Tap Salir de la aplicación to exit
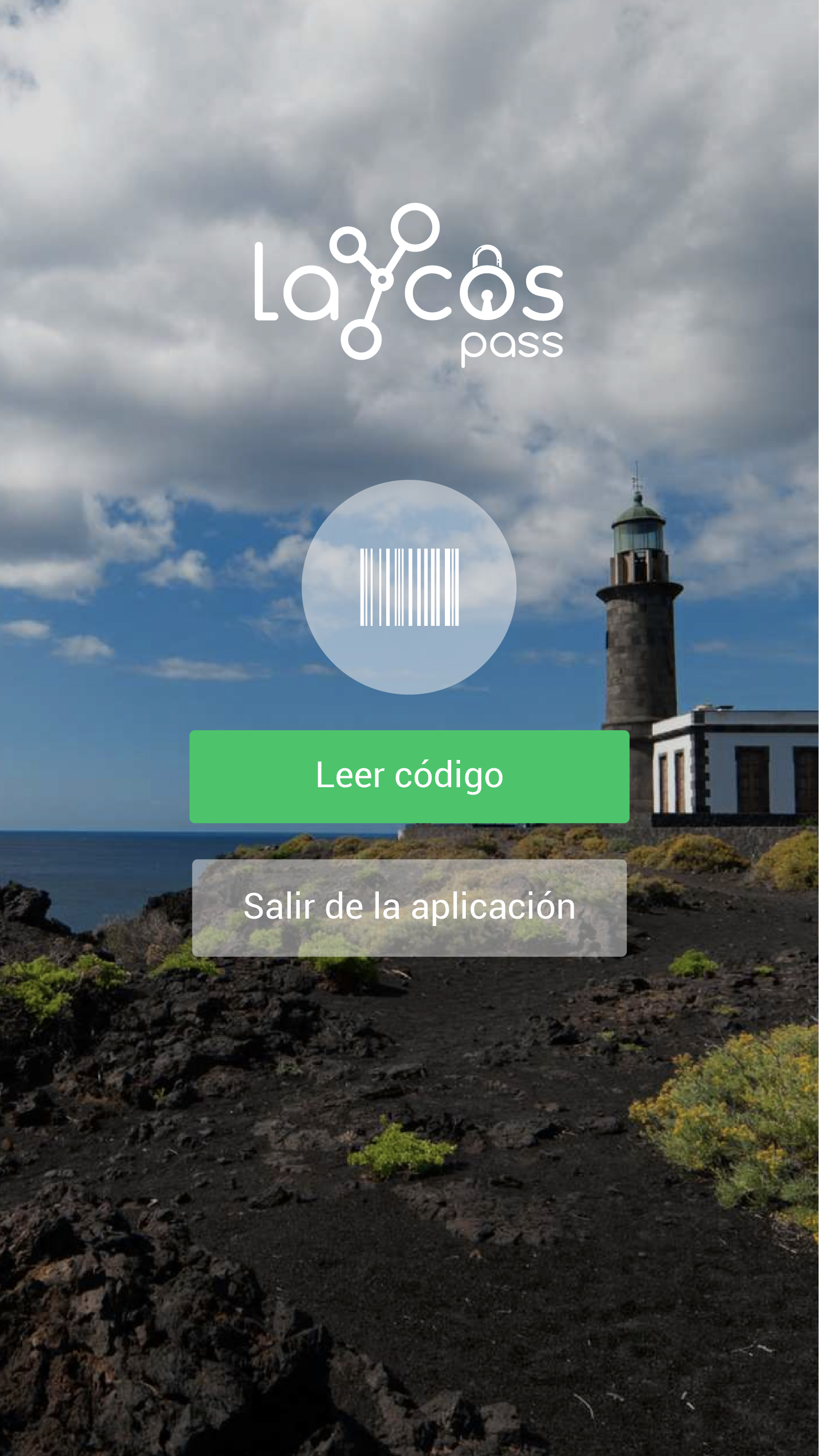The image size is (819, 1456). (409, 907)
